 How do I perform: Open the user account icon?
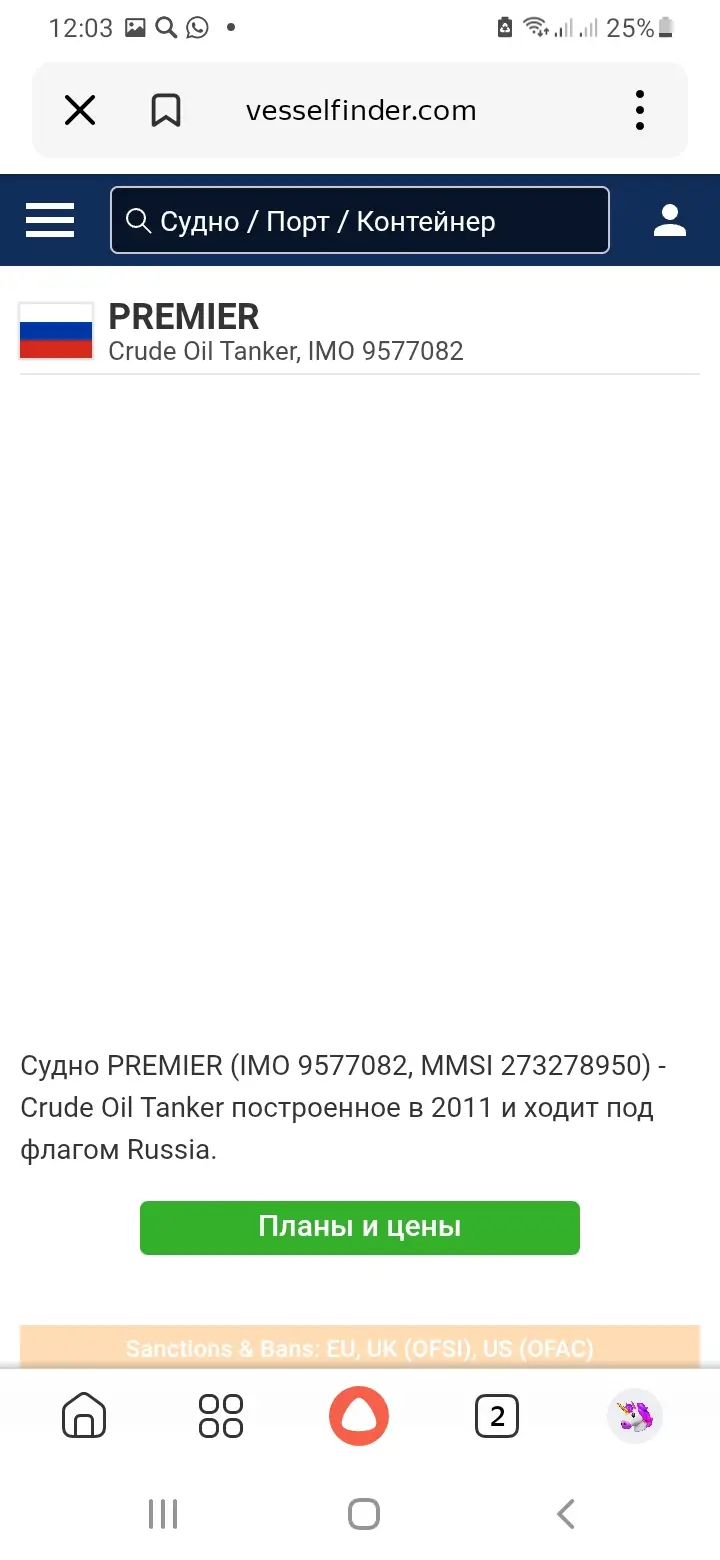coord(669,220)
